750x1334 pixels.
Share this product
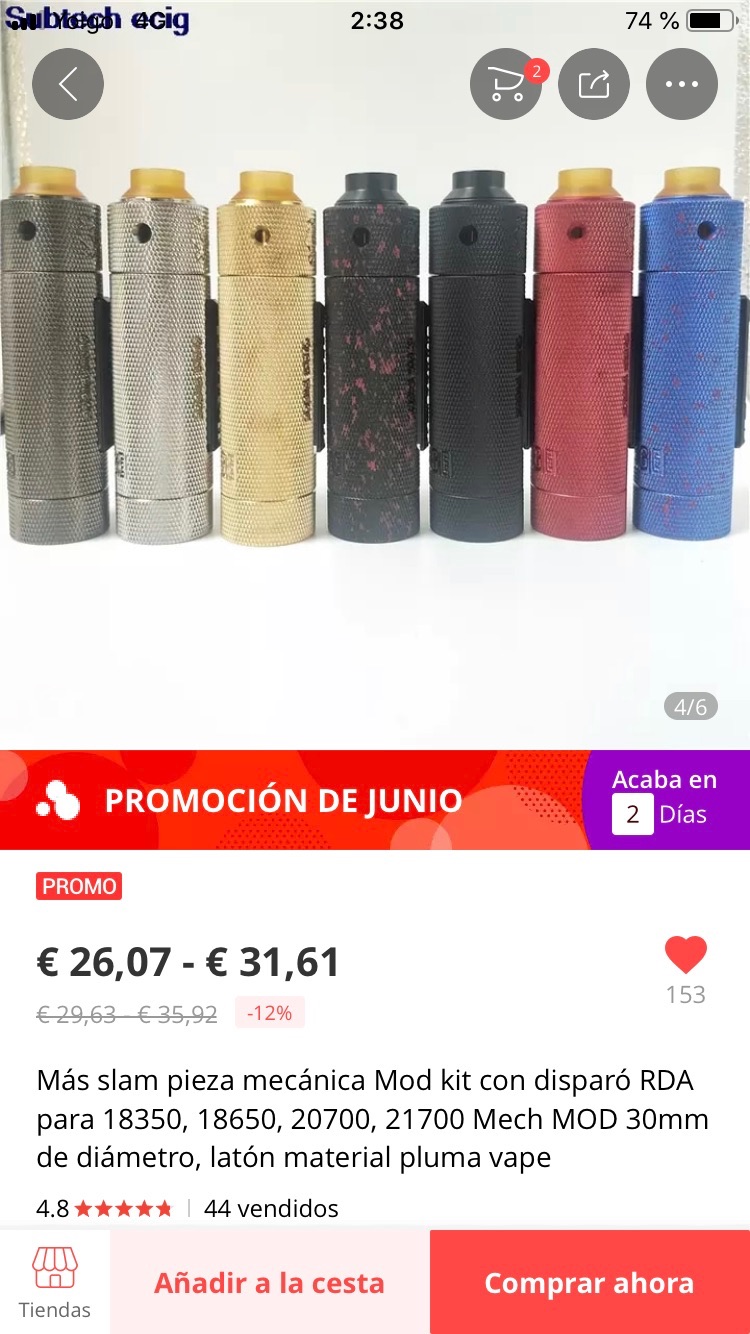(x=594, y=84)
